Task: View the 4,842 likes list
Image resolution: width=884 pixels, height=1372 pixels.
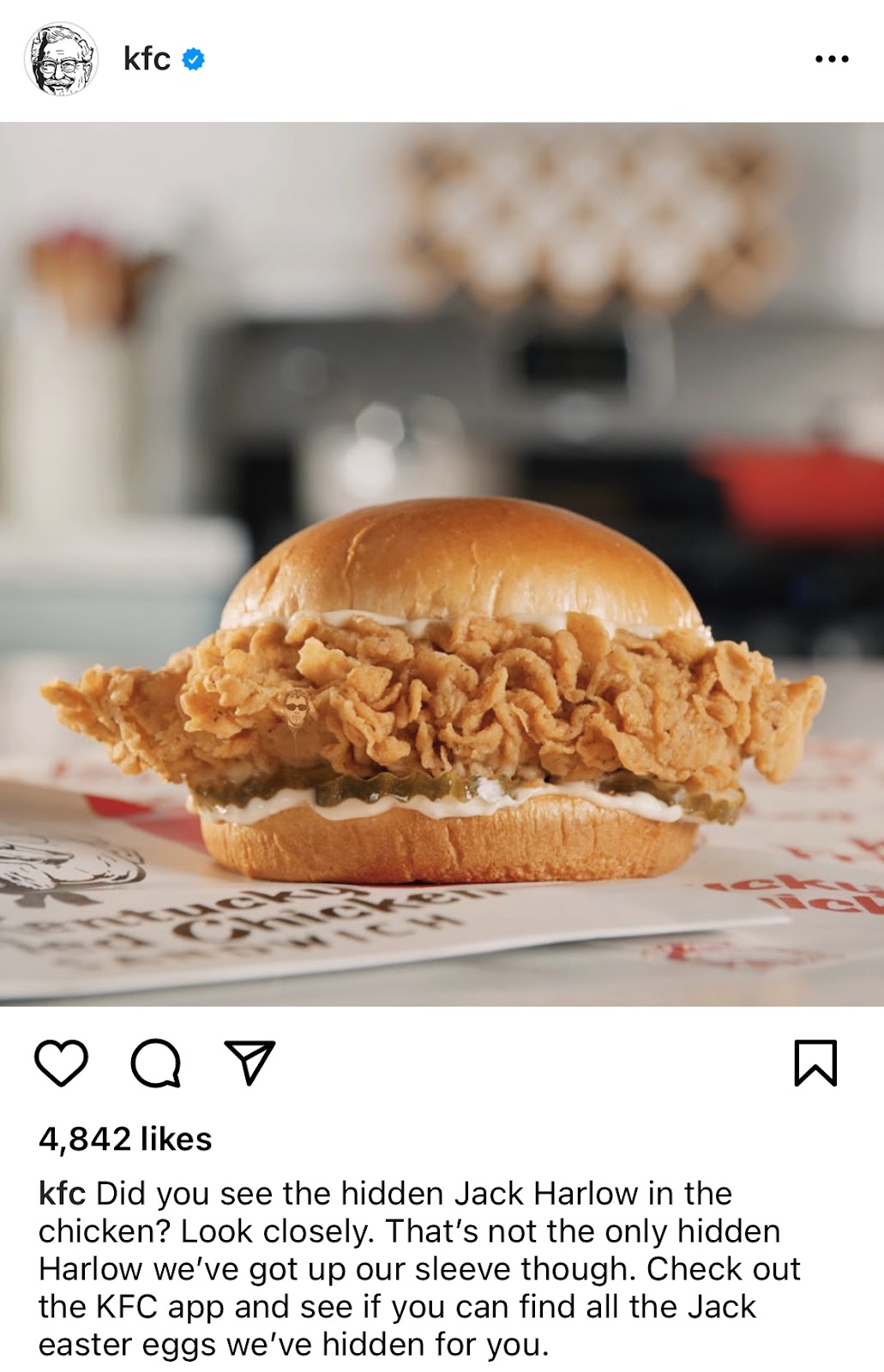Action: coord(125,1139)
